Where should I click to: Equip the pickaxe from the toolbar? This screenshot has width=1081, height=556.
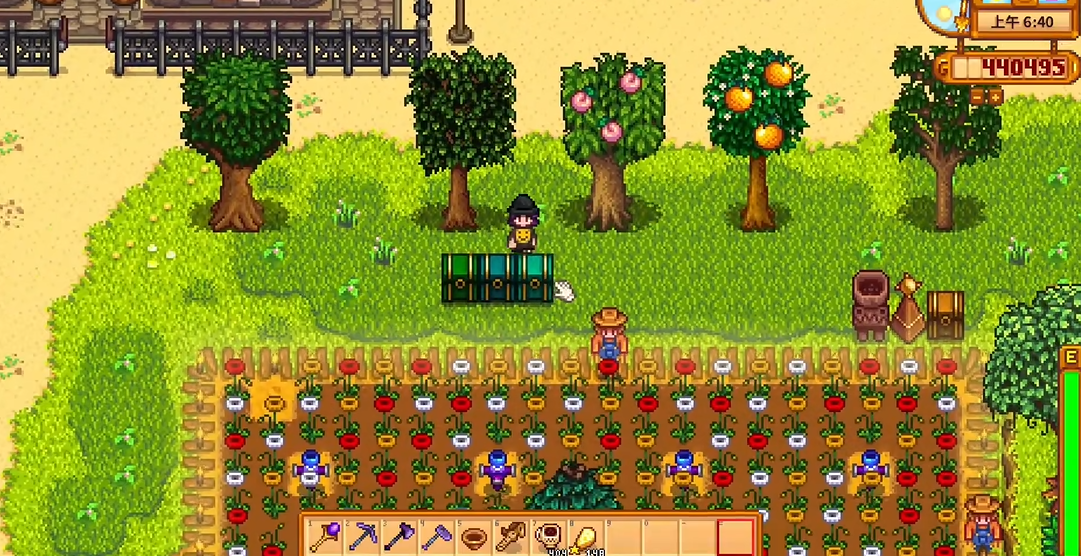click(361, 538)
